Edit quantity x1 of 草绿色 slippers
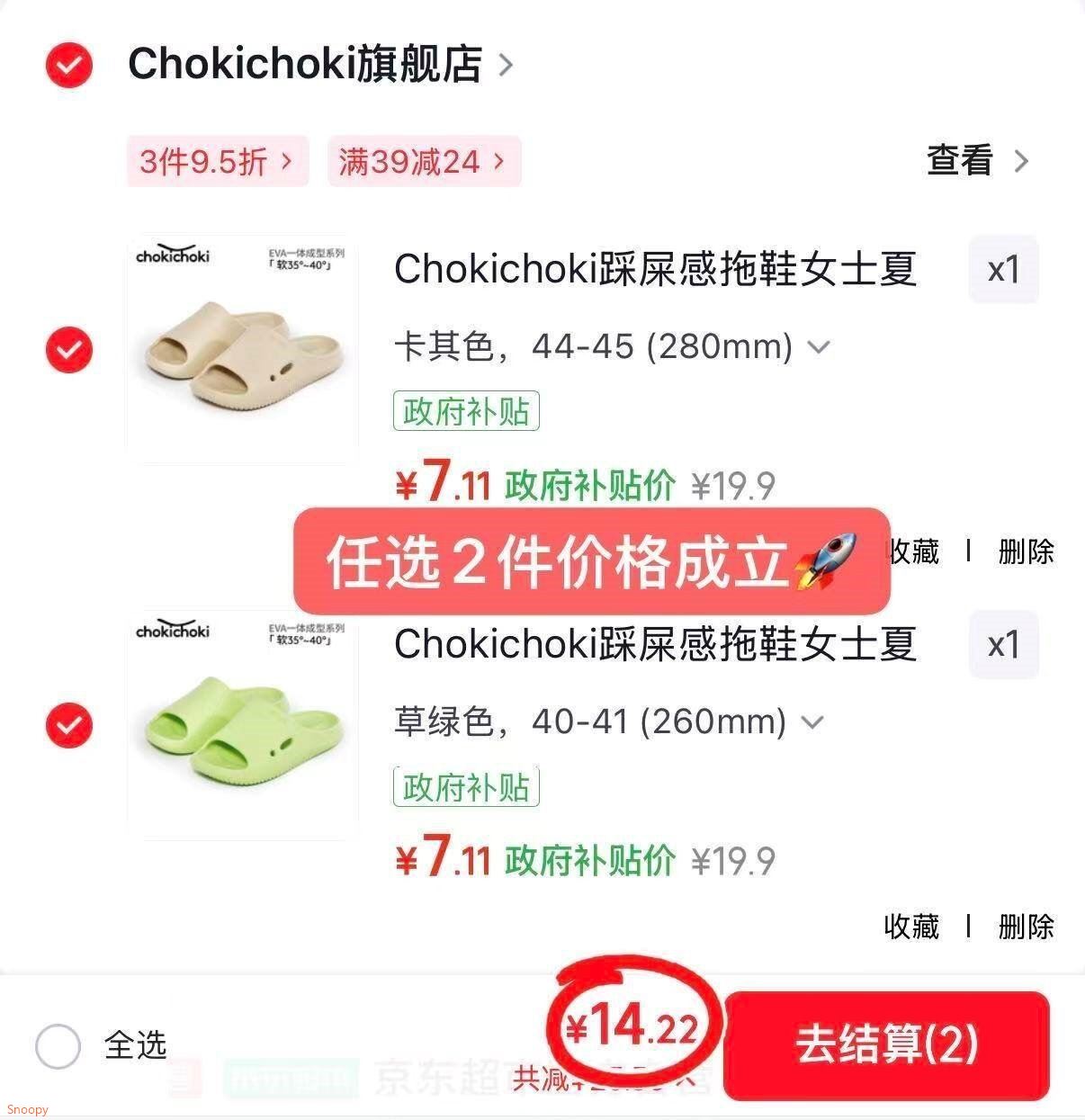Screen dimensions: 1085x1120 [x=1003, y=645]
